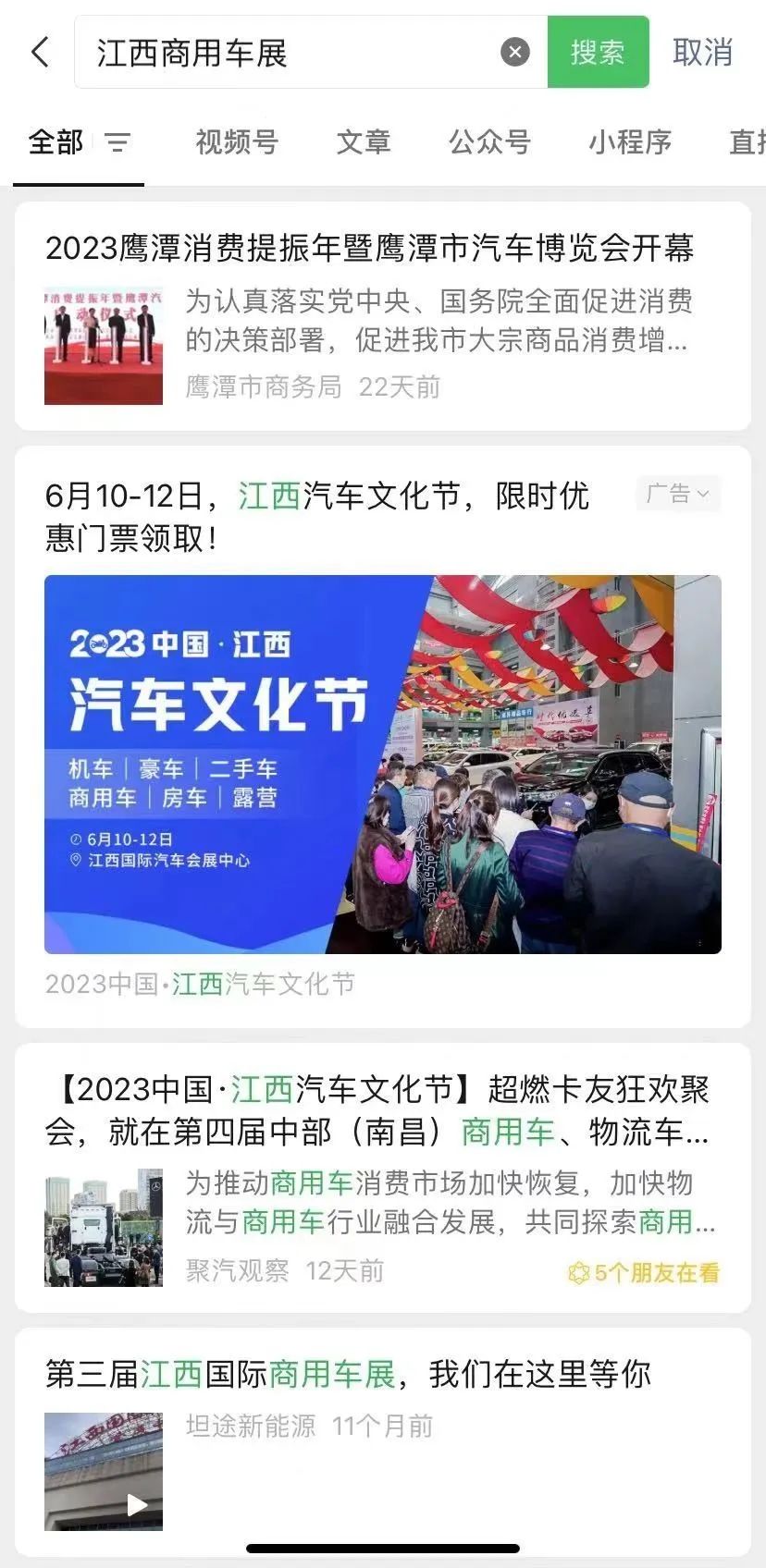766x1568 pixels.
Task: Select the 公众号 tab
Action: 489,142
